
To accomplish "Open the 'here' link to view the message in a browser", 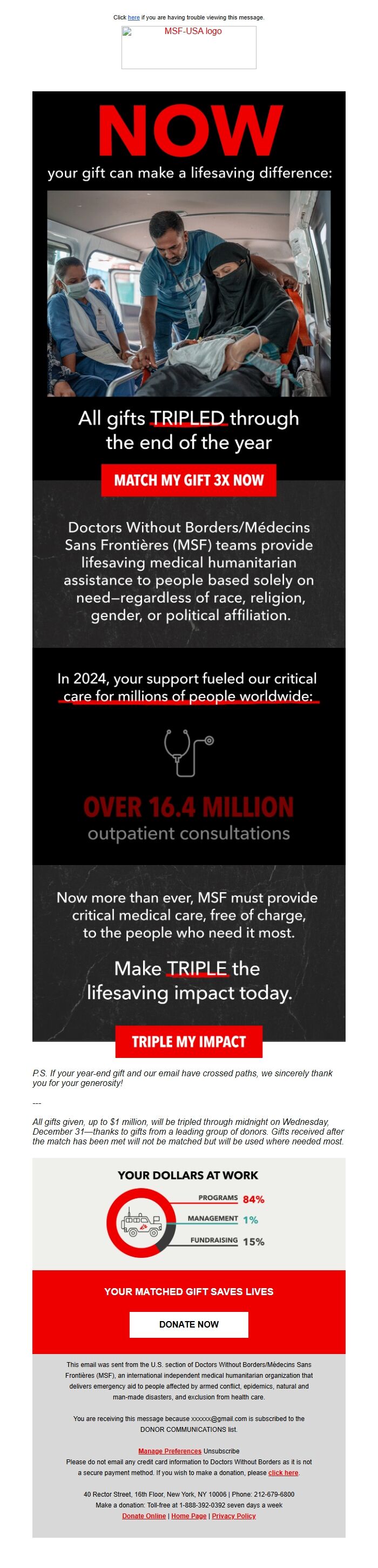I will click(133, 18).
